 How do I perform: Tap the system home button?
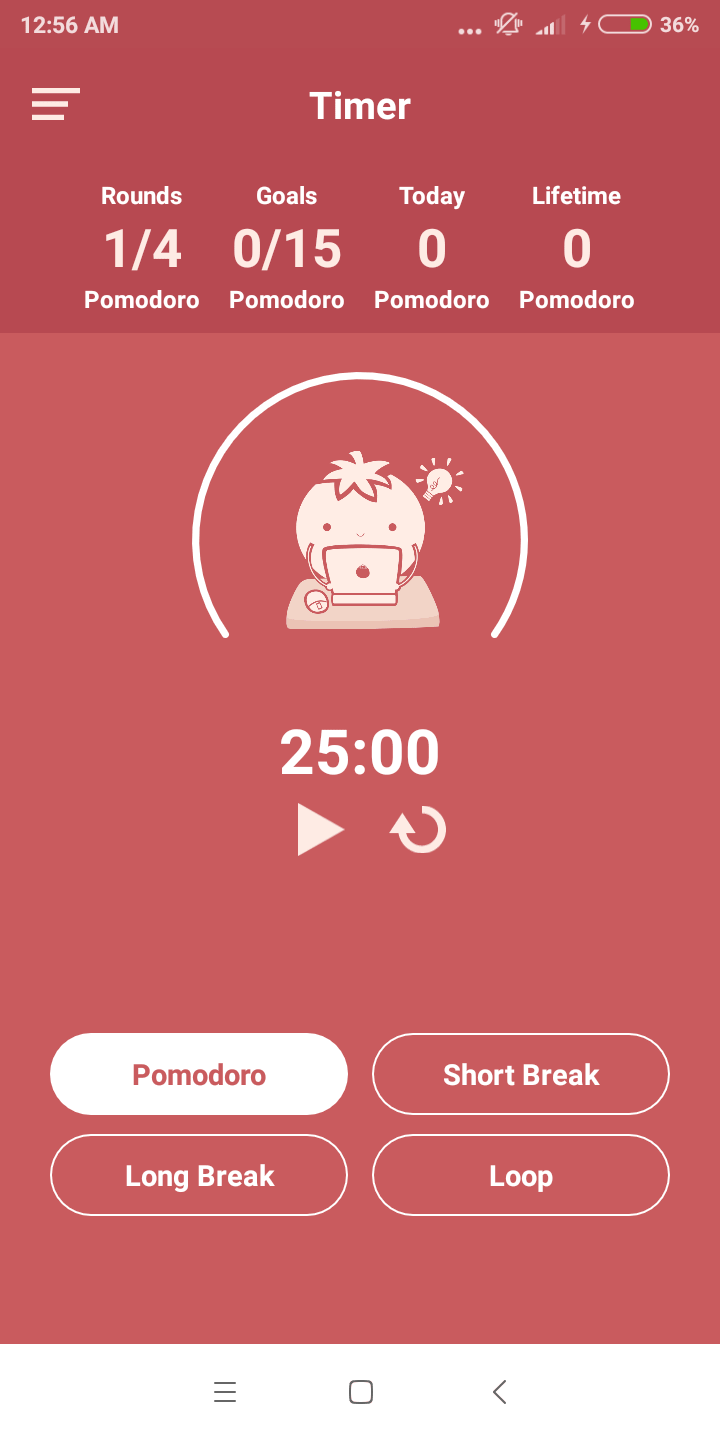(x=361, y=1392)
